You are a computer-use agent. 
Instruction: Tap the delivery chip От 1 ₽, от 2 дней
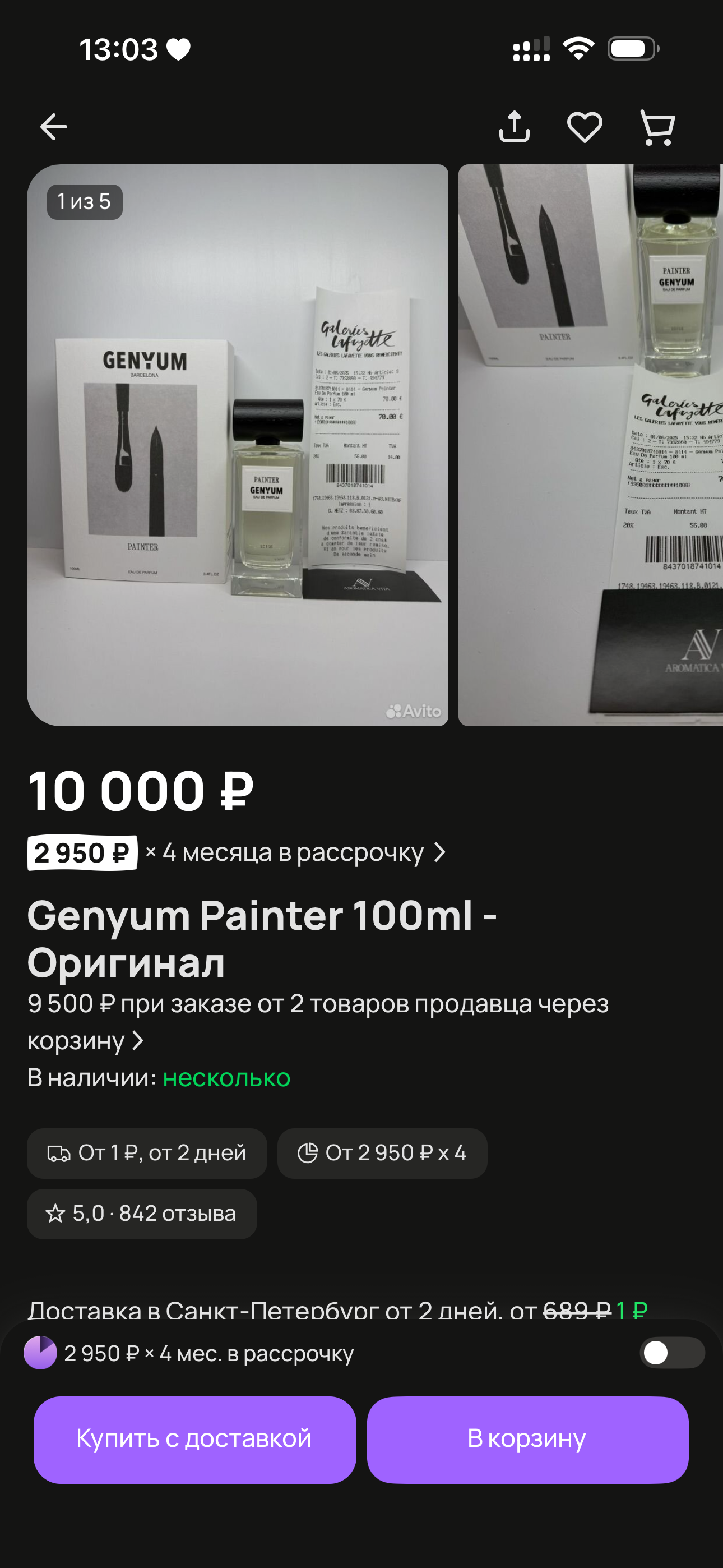click(147, 1153)
